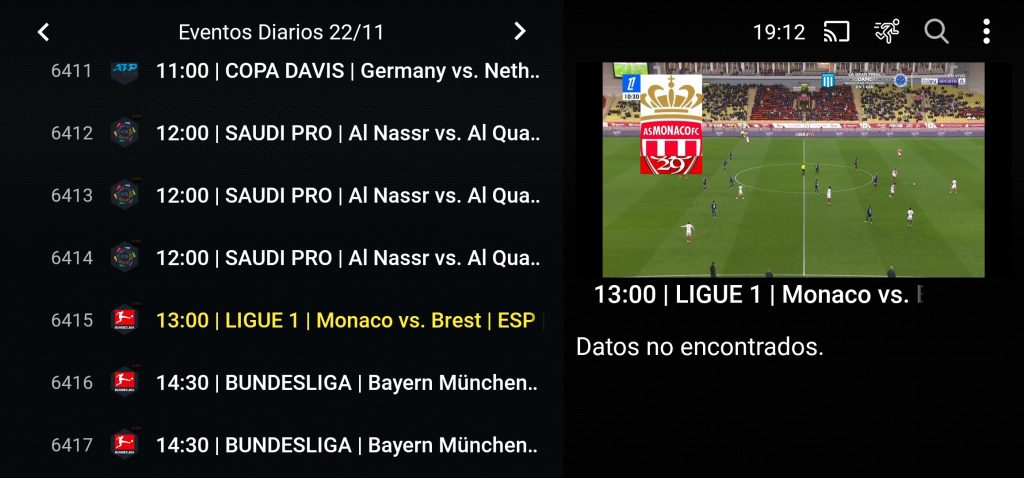Go to the previous day's events

click(x=43, y=32)
